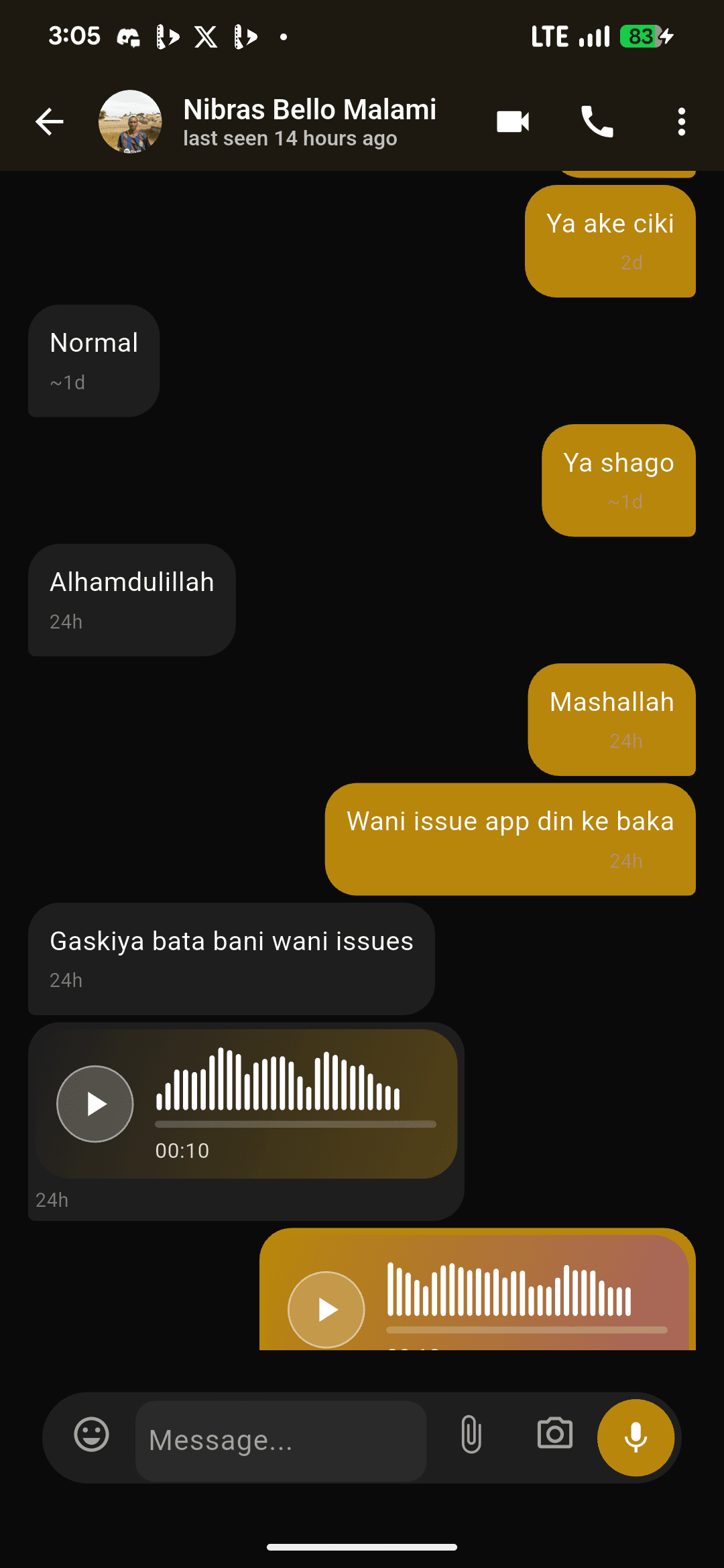Open Nibras Bello Malami's profile via name
The height and width of the screenshot is (1568, 724).
click(309, 108)
